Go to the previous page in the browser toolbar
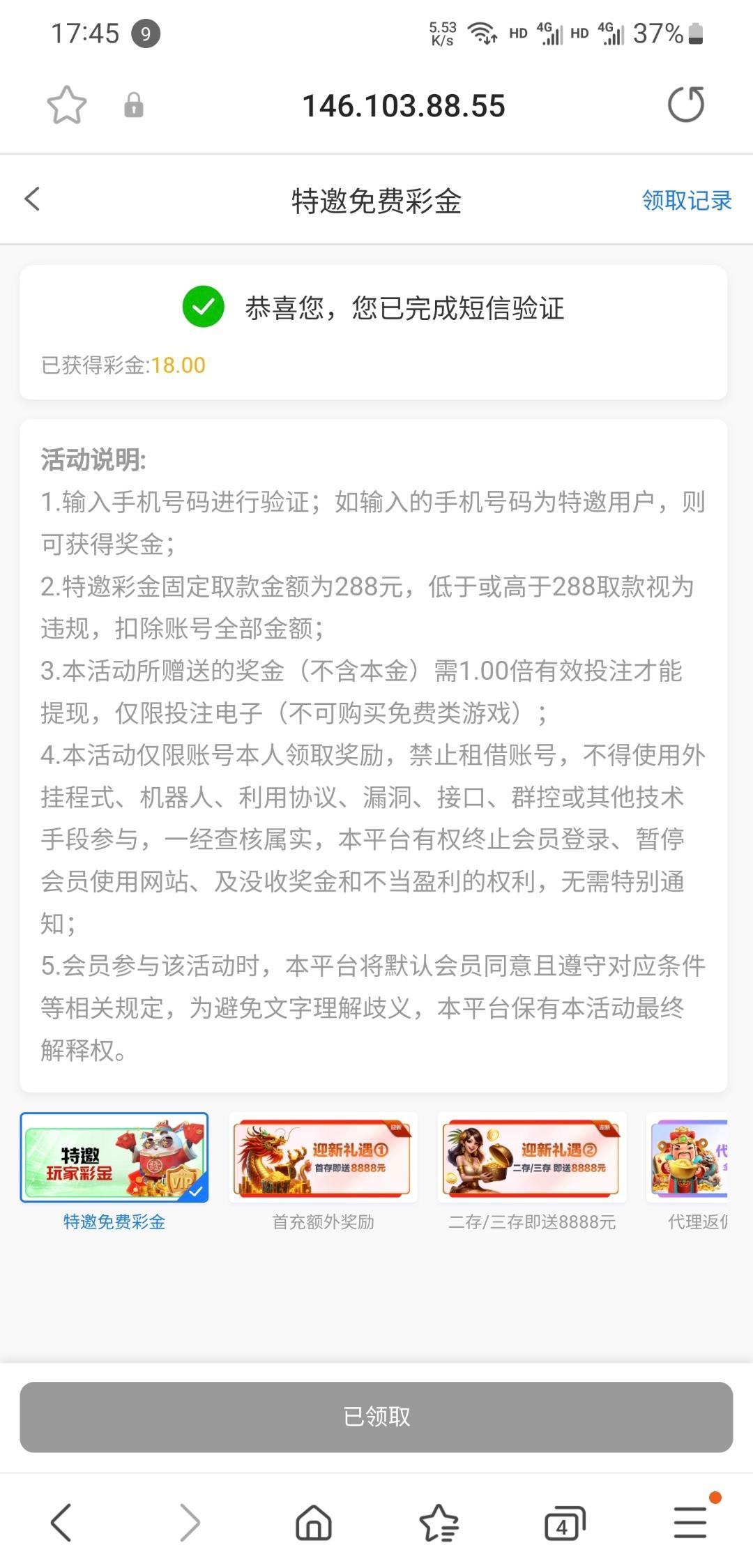Screen dimensions: 753x1568 61,1522
